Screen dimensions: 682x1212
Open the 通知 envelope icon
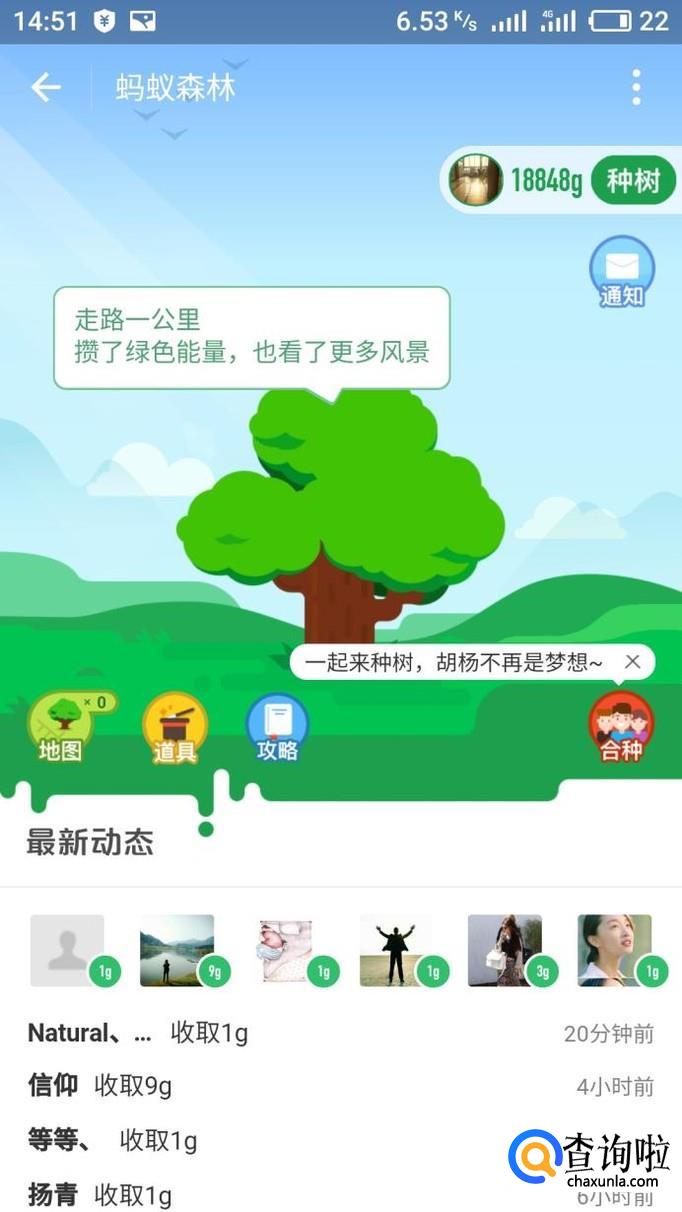click(x=622, y=271)
